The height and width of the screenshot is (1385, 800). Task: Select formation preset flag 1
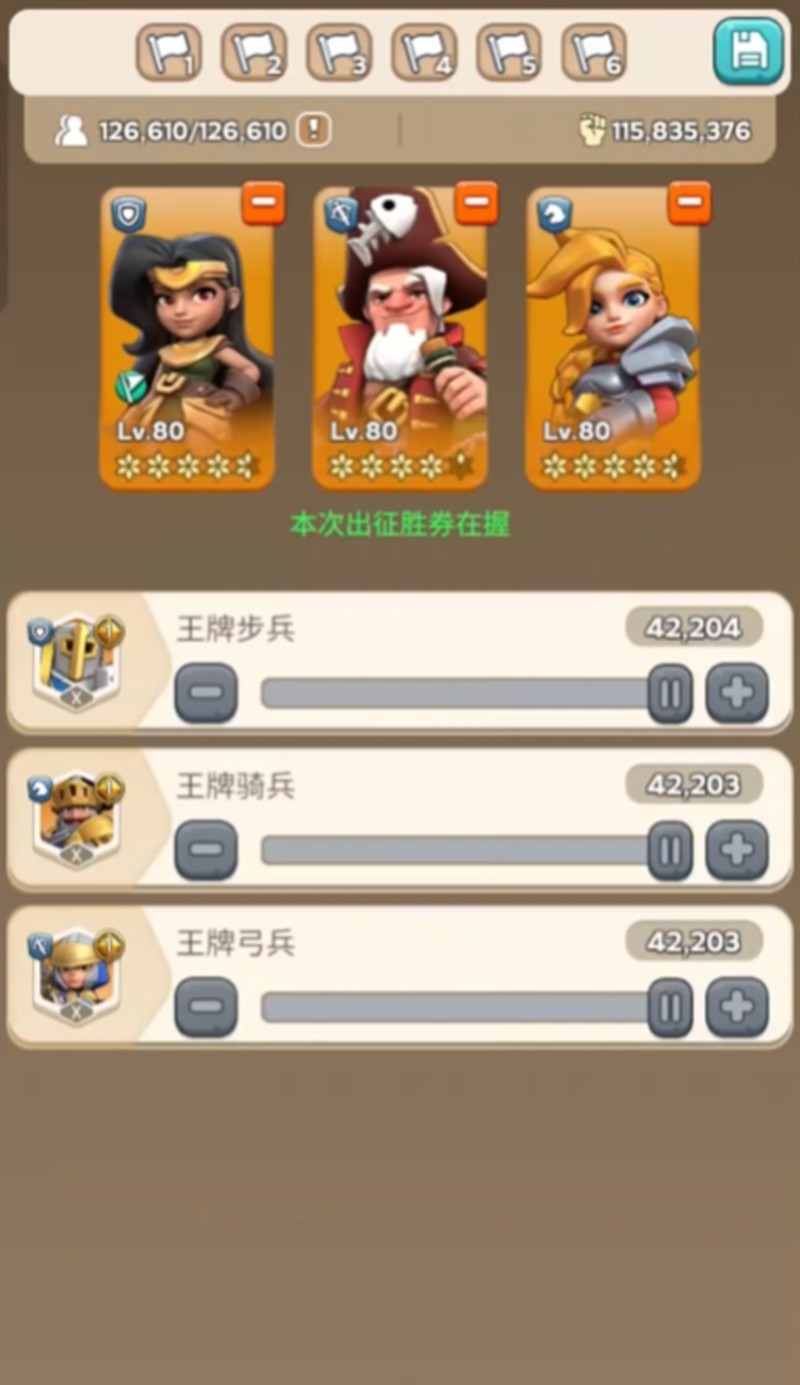(x=168, y=53)
